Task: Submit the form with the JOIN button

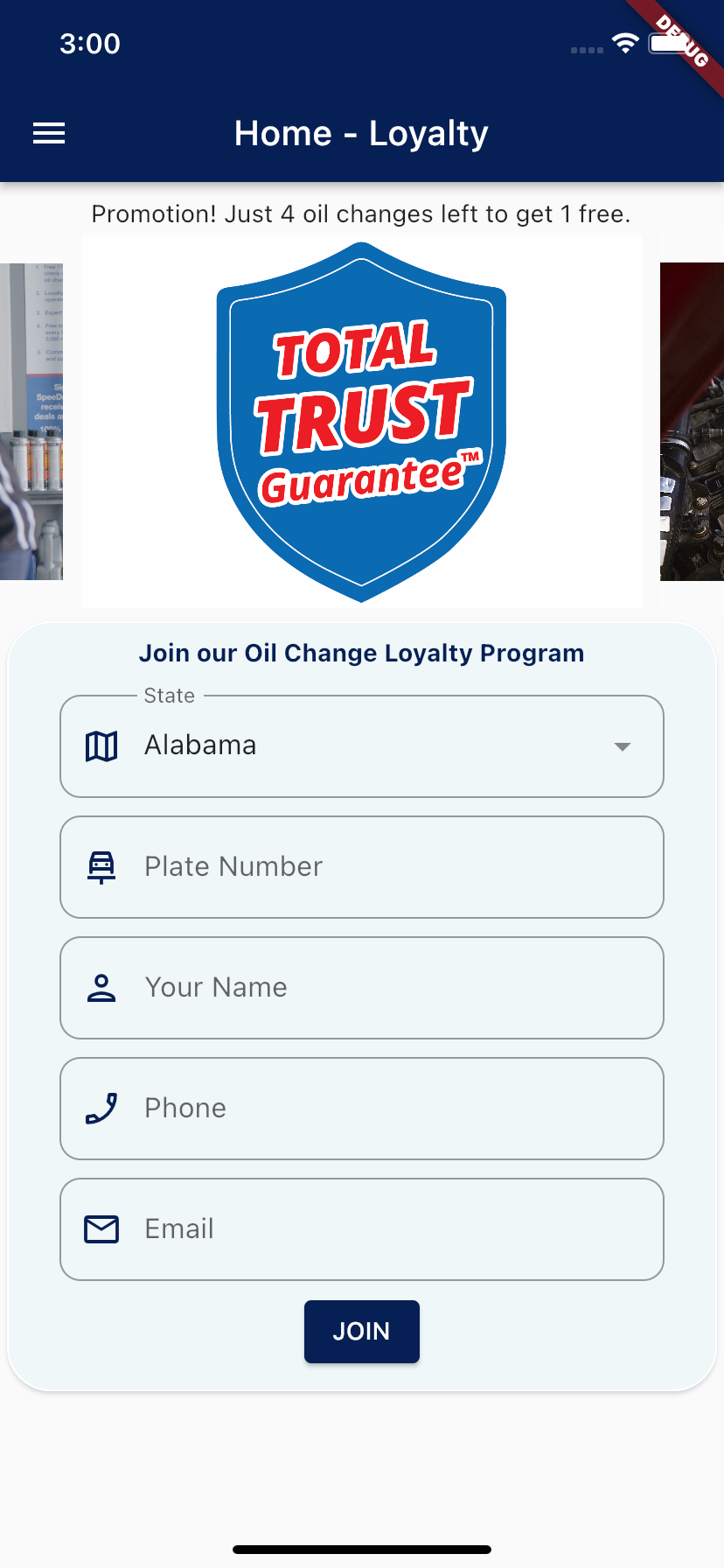Action: (362, 1331)
